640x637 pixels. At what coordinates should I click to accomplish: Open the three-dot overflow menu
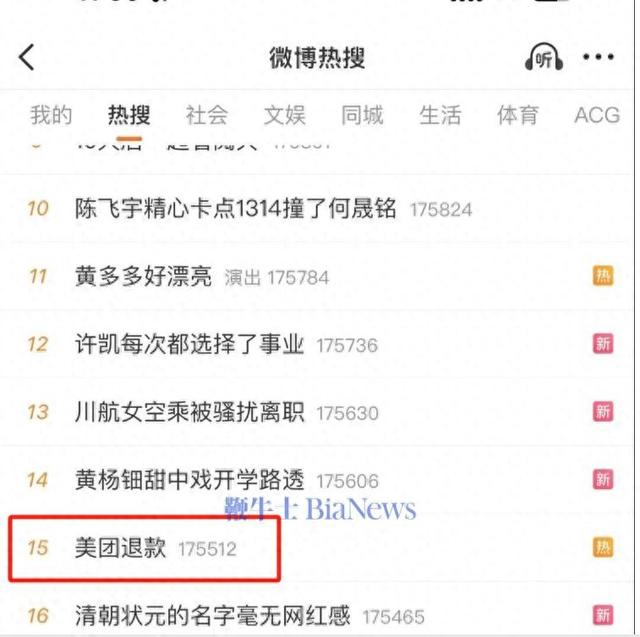(598, 58)
